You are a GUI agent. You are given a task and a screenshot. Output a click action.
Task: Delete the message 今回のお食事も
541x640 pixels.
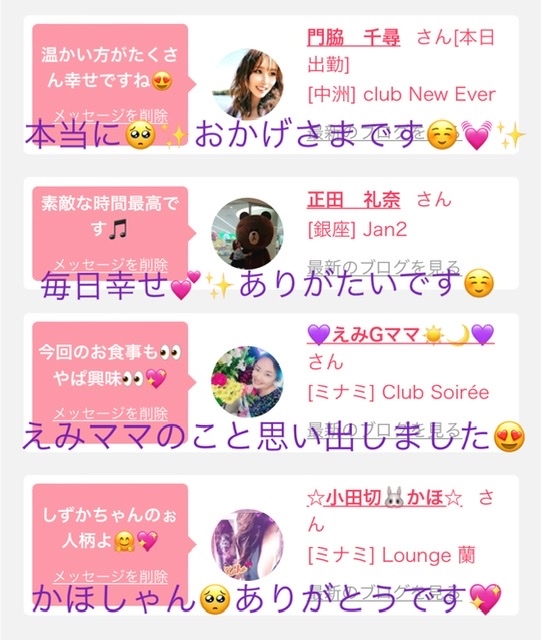[x=111, y=414]
